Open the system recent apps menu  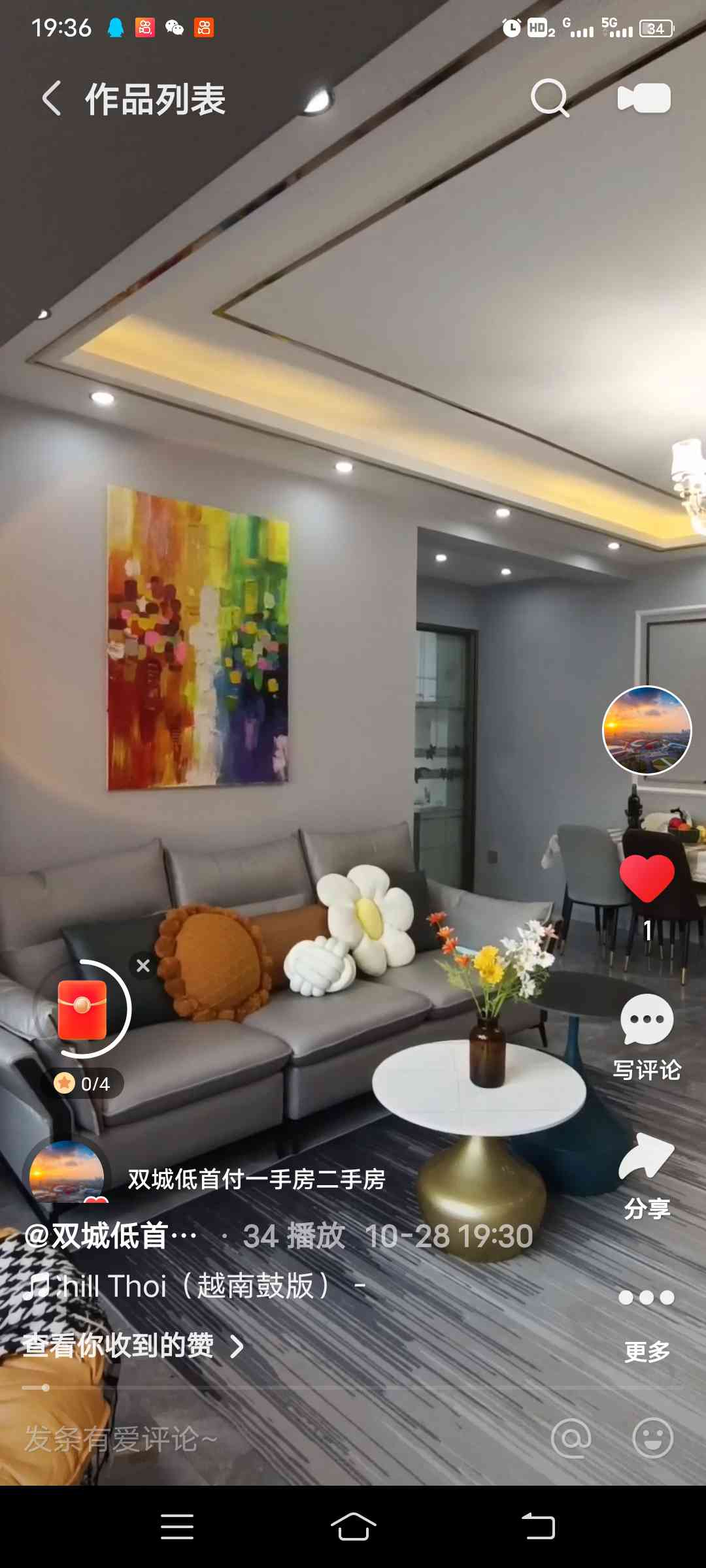[x=177, y=1527]
